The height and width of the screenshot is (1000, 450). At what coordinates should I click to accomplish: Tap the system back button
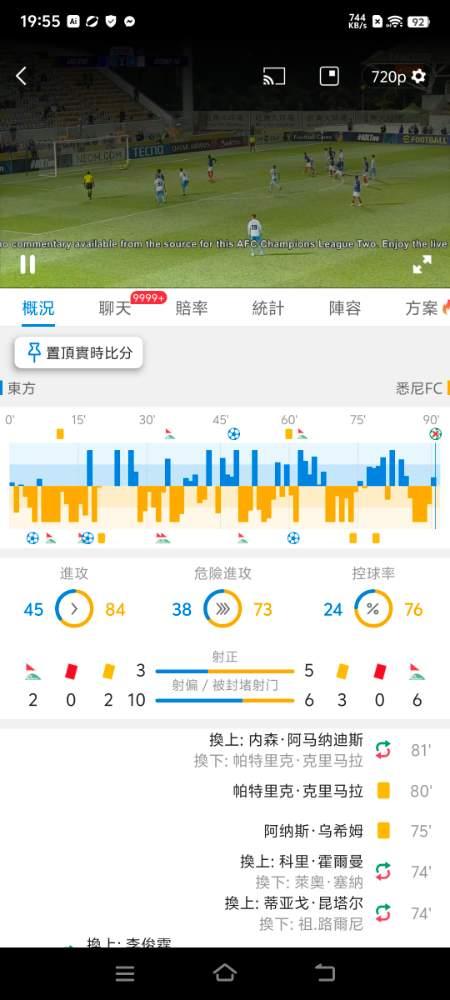(324, 973)
